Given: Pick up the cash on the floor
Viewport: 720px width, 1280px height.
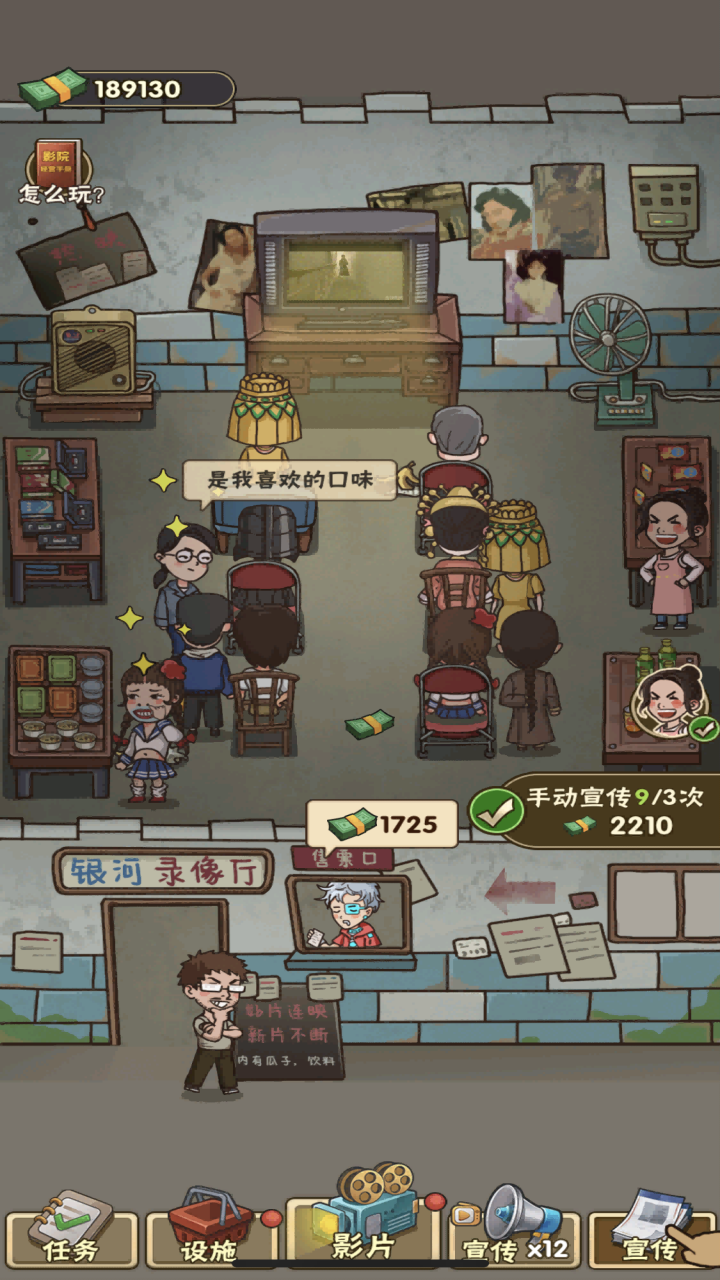Looking at the screenshot, I should [370, 724].
